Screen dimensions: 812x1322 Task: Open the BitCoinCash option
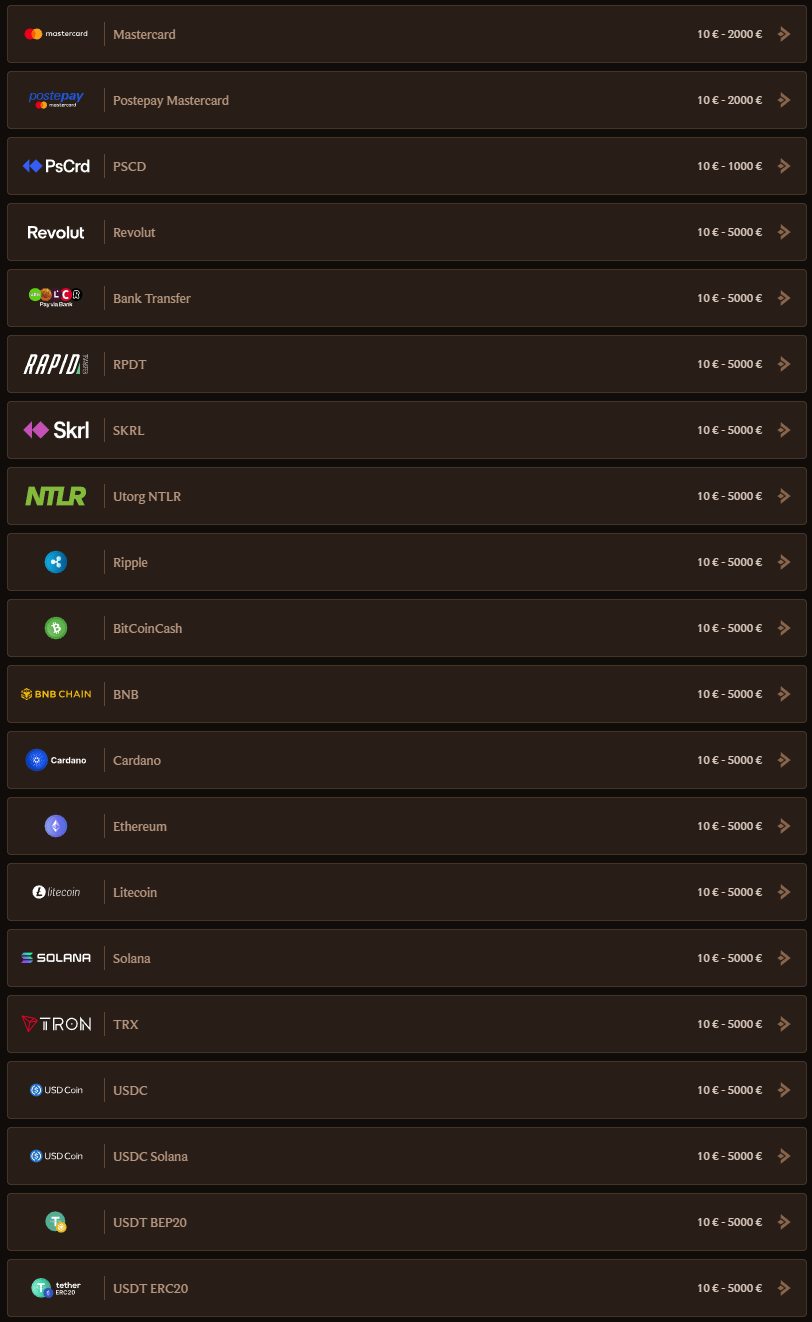click(x=406, y=628)
